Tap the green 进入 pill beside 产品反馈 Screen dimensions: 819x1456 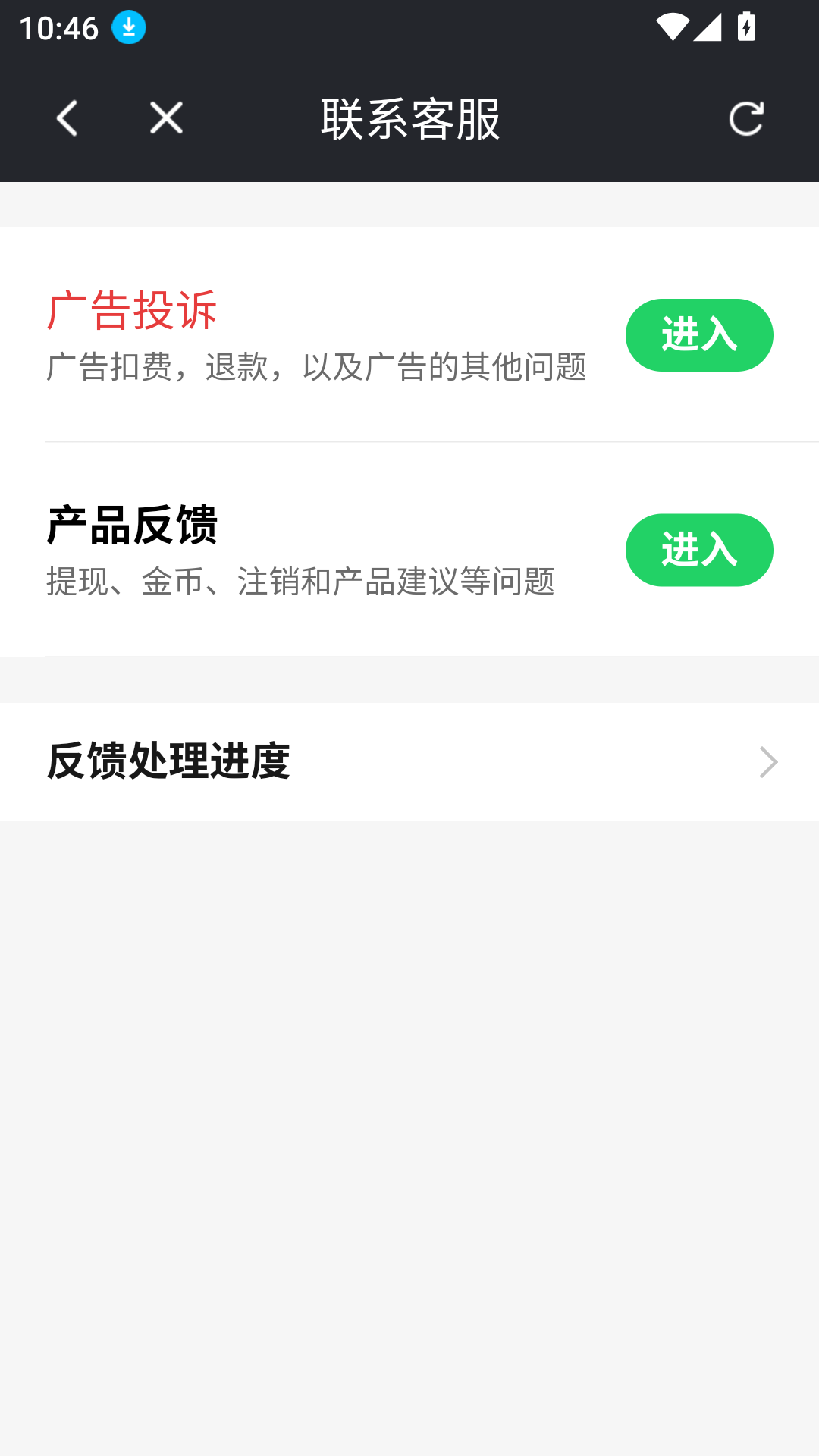point(698,550)
